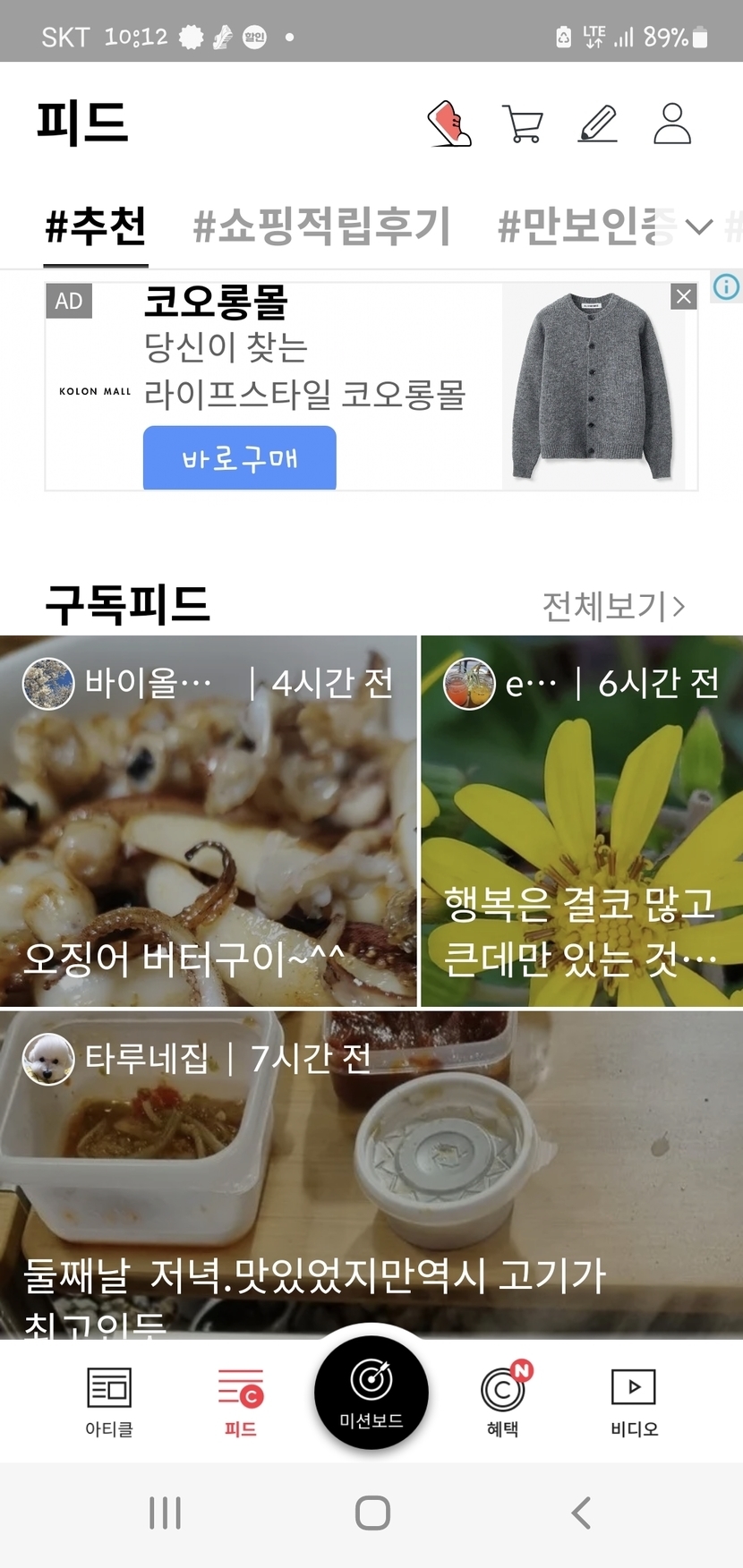View all subscribed feeds via 전체보기
This screenshot has height=1568, width=743.
tap(613, 607)
